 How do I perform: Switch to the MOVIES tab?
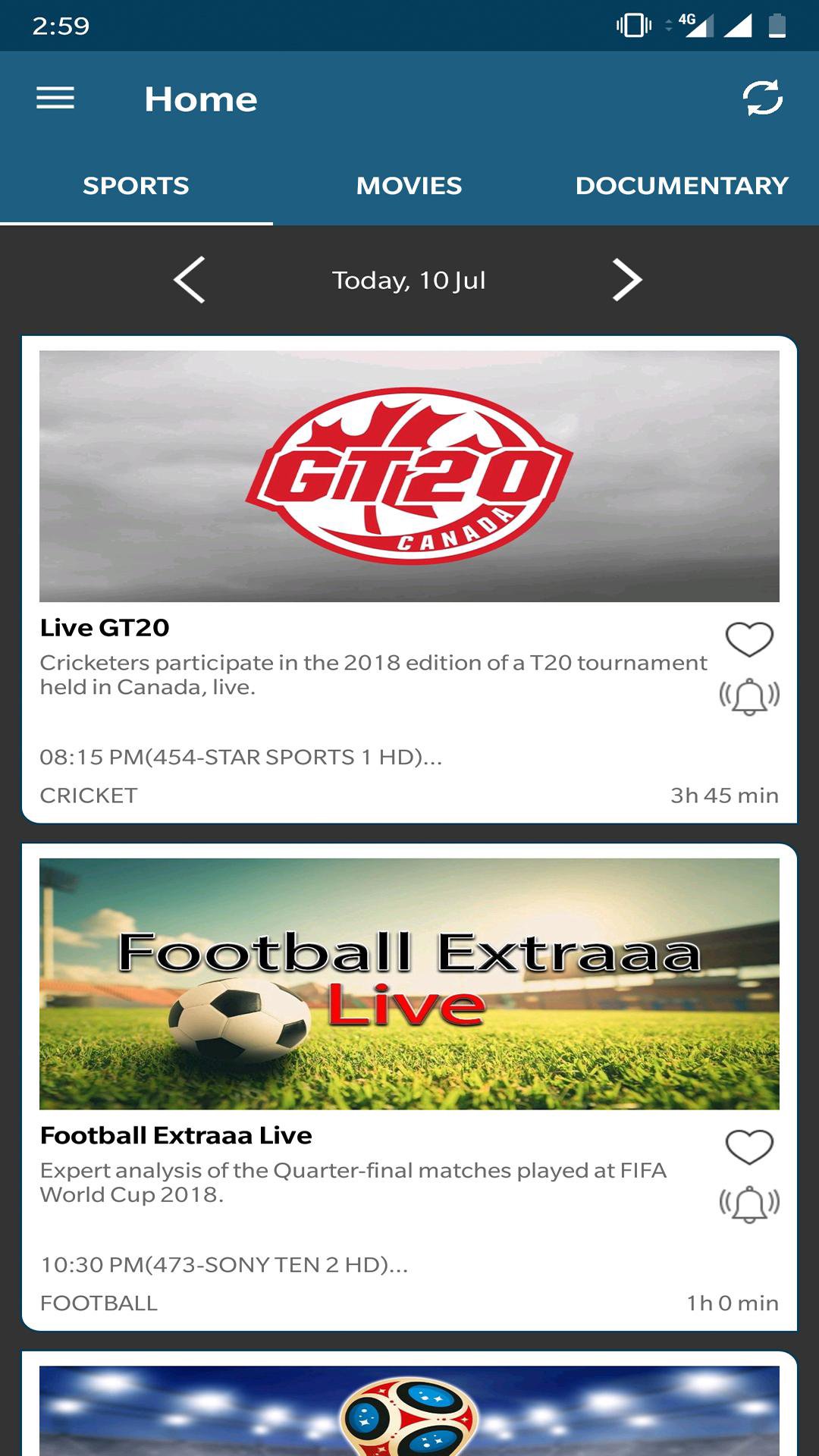click(409, 185)
